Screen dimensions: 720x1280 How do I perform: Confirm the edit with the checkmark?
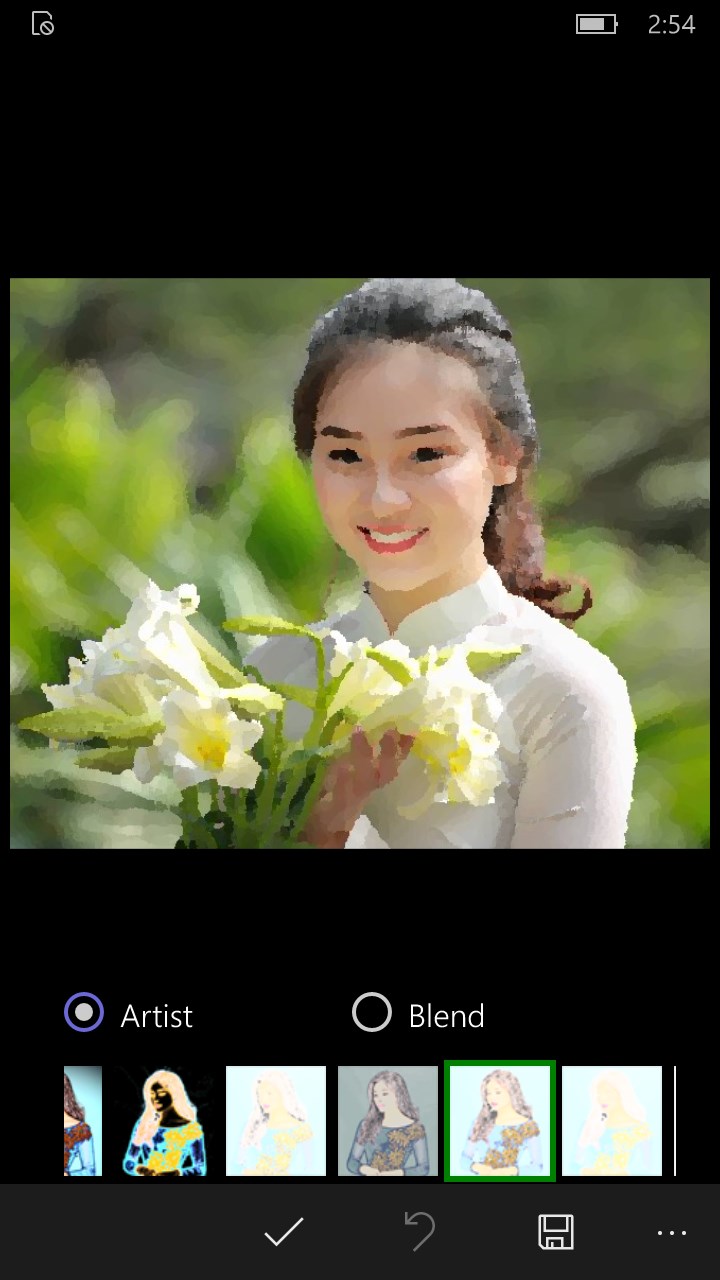point(284,1233)
